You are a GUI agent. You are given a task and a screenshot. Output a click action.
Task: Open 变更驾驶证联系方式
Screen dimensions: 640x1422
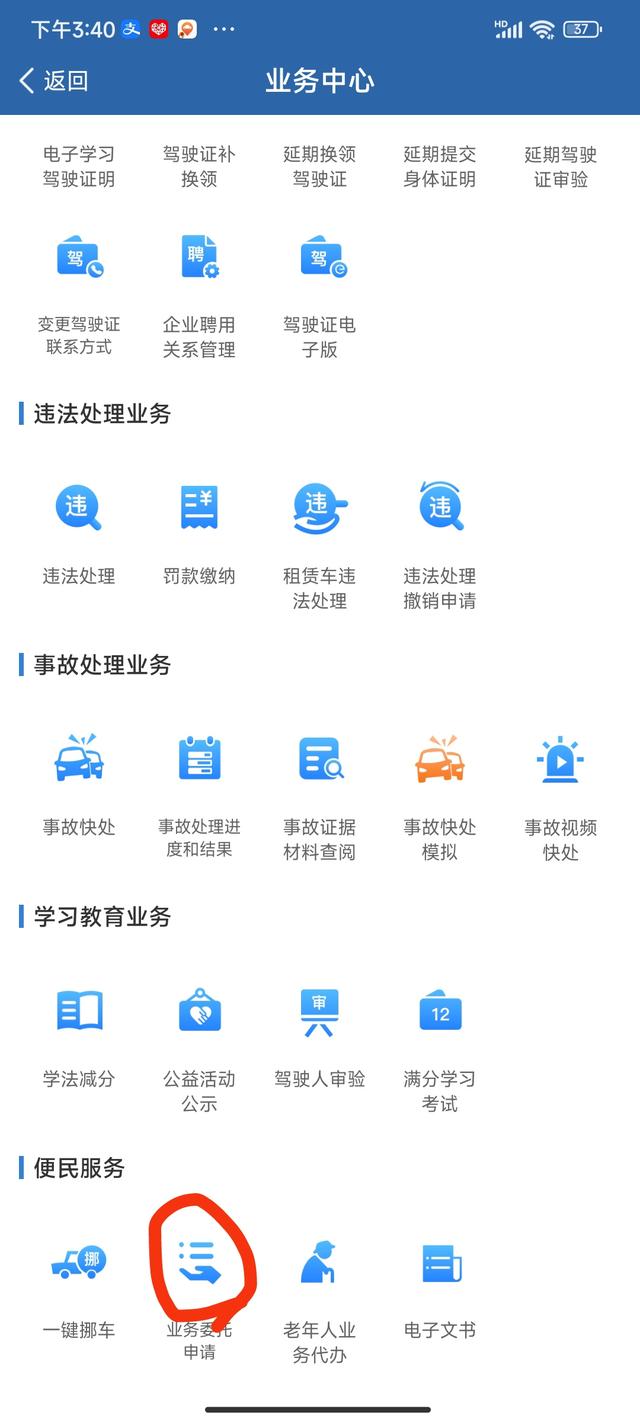[x=79, y=296]
